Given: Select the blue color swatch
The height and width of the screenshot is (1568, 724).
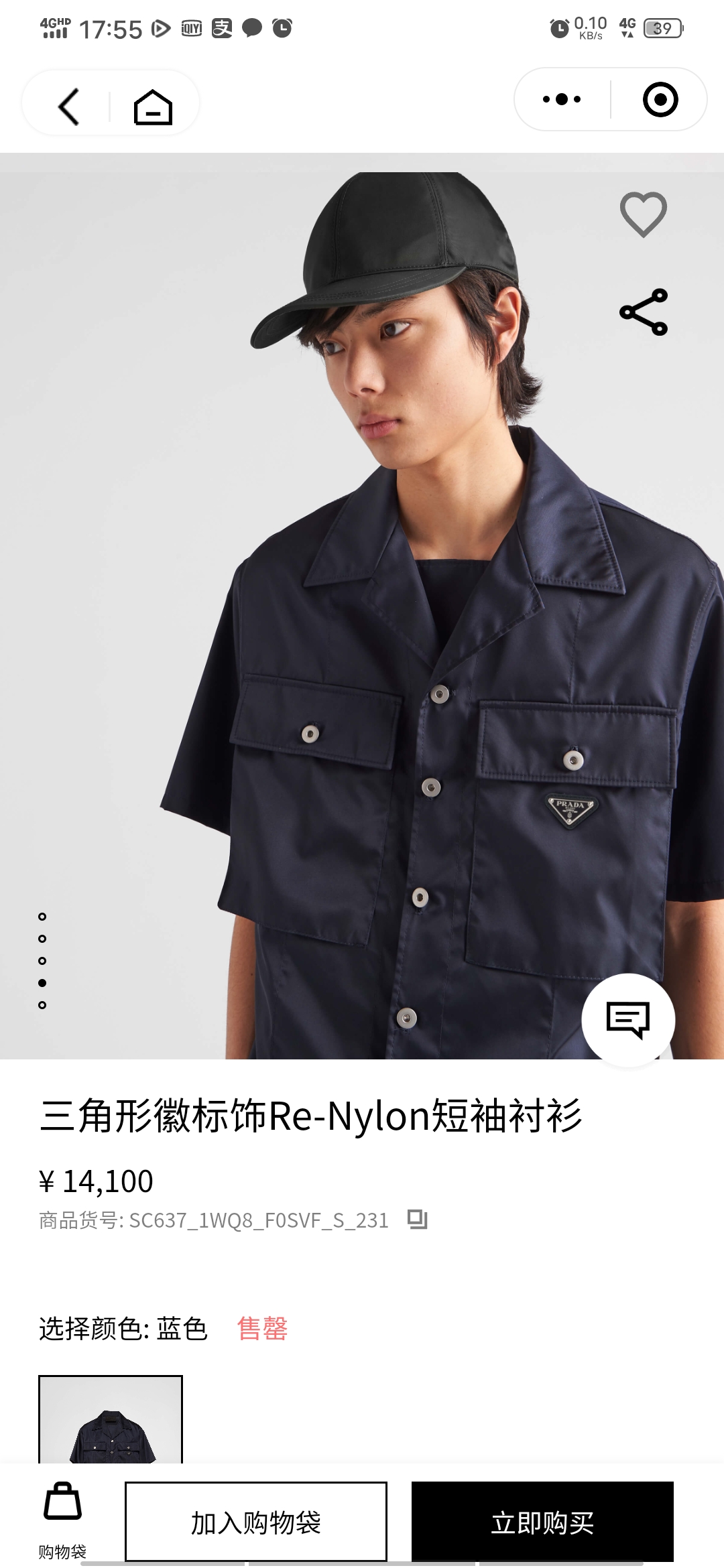Looking at the screenshot, I should [x=111, y=1419].
